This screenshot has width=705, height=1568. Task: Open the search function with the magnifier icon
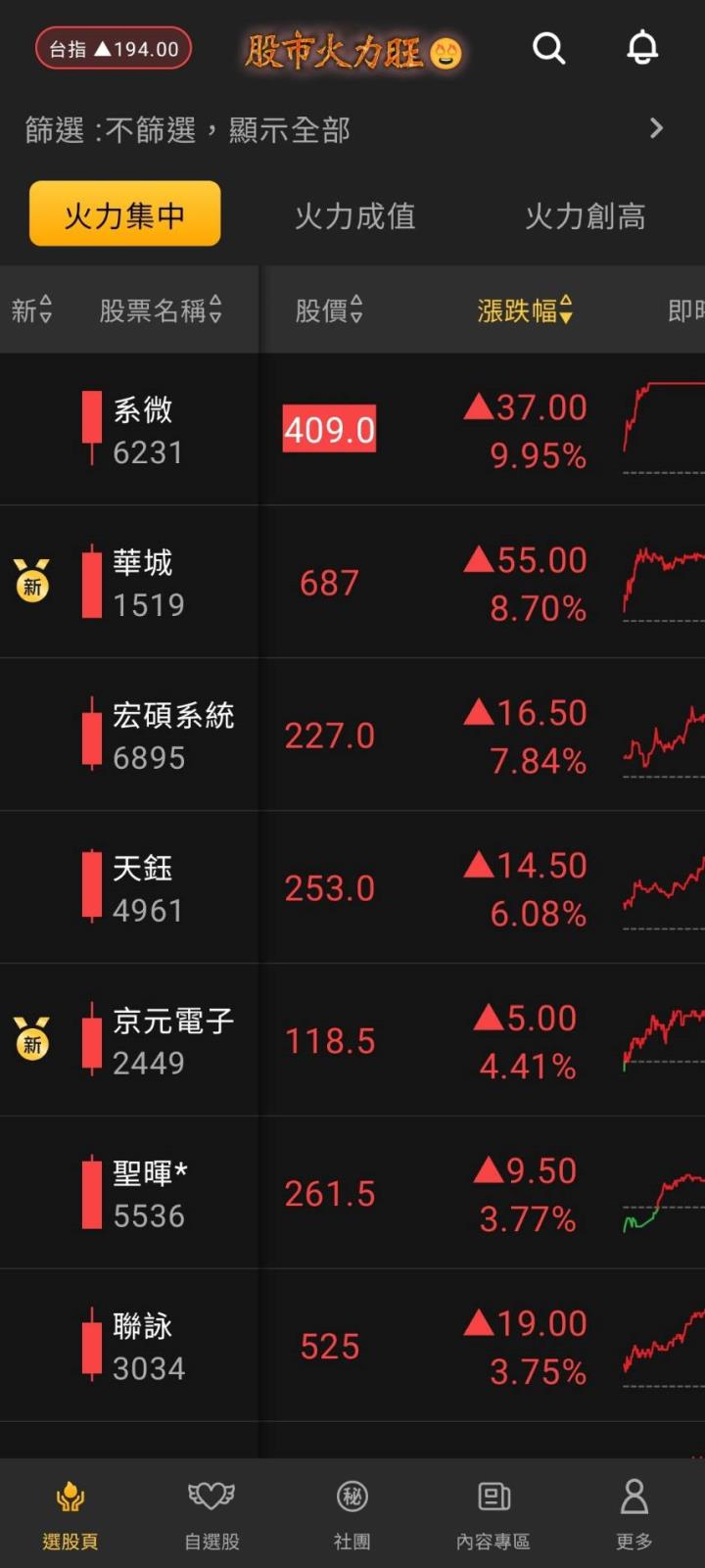549,48
